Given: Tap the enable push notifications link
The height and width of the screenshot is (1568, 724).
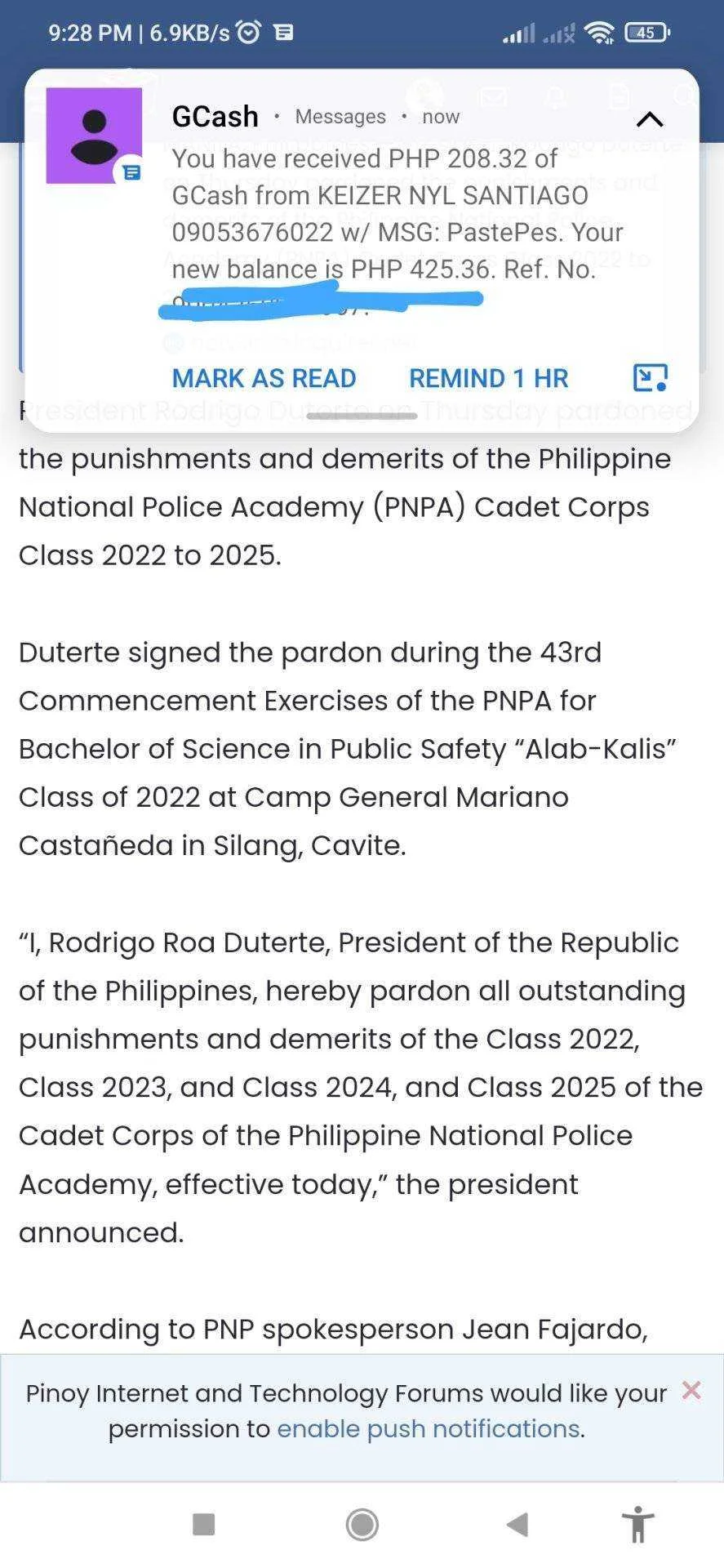Looking at the screenshot, I should tap(429, 1428).
